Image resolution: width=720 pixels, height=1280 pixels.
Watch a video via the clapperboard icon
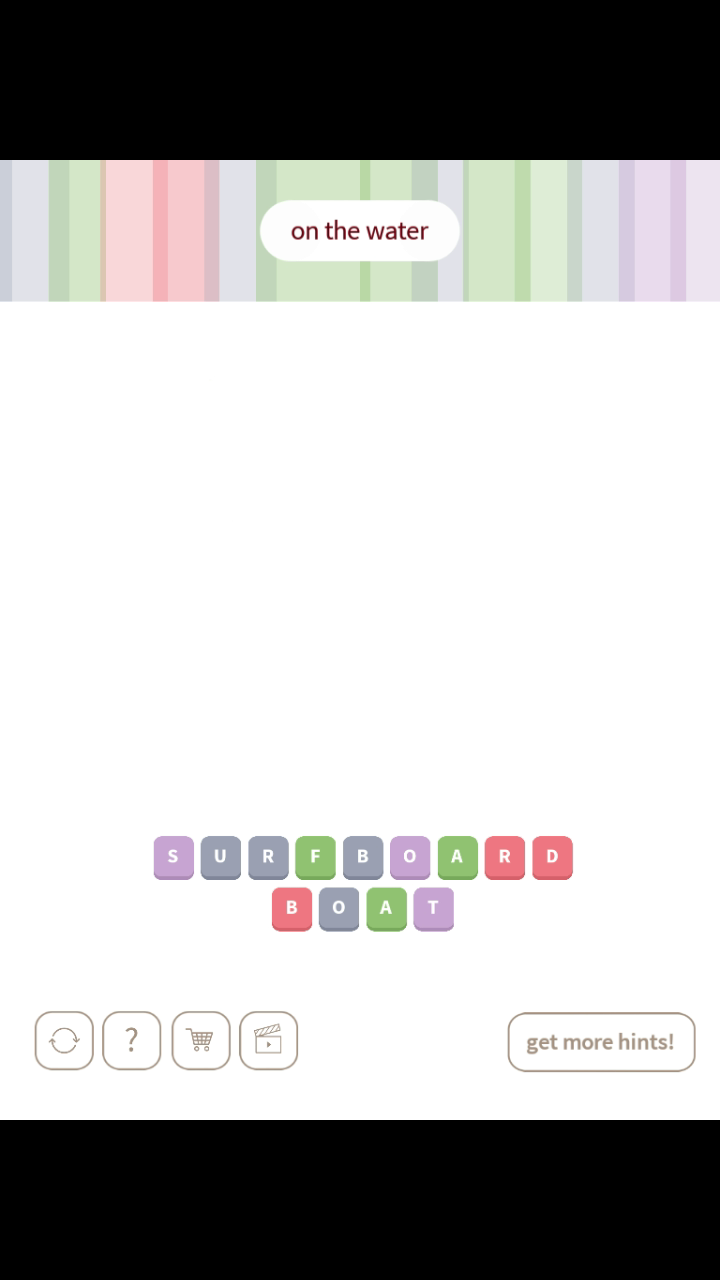coord(268,1041)
